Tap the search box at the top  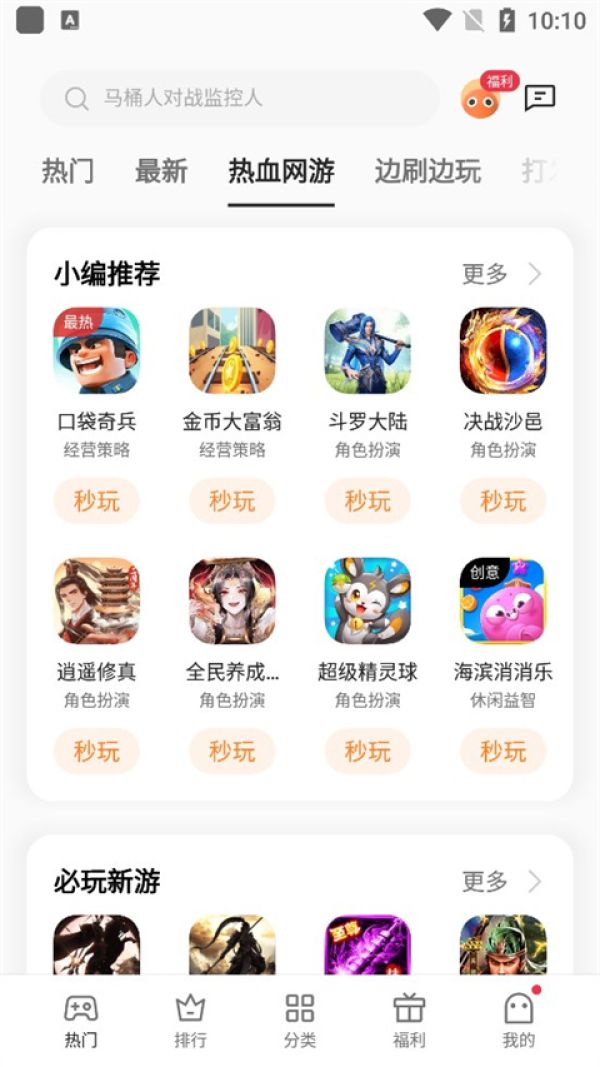pyautogui.click(x=240, y=98)
